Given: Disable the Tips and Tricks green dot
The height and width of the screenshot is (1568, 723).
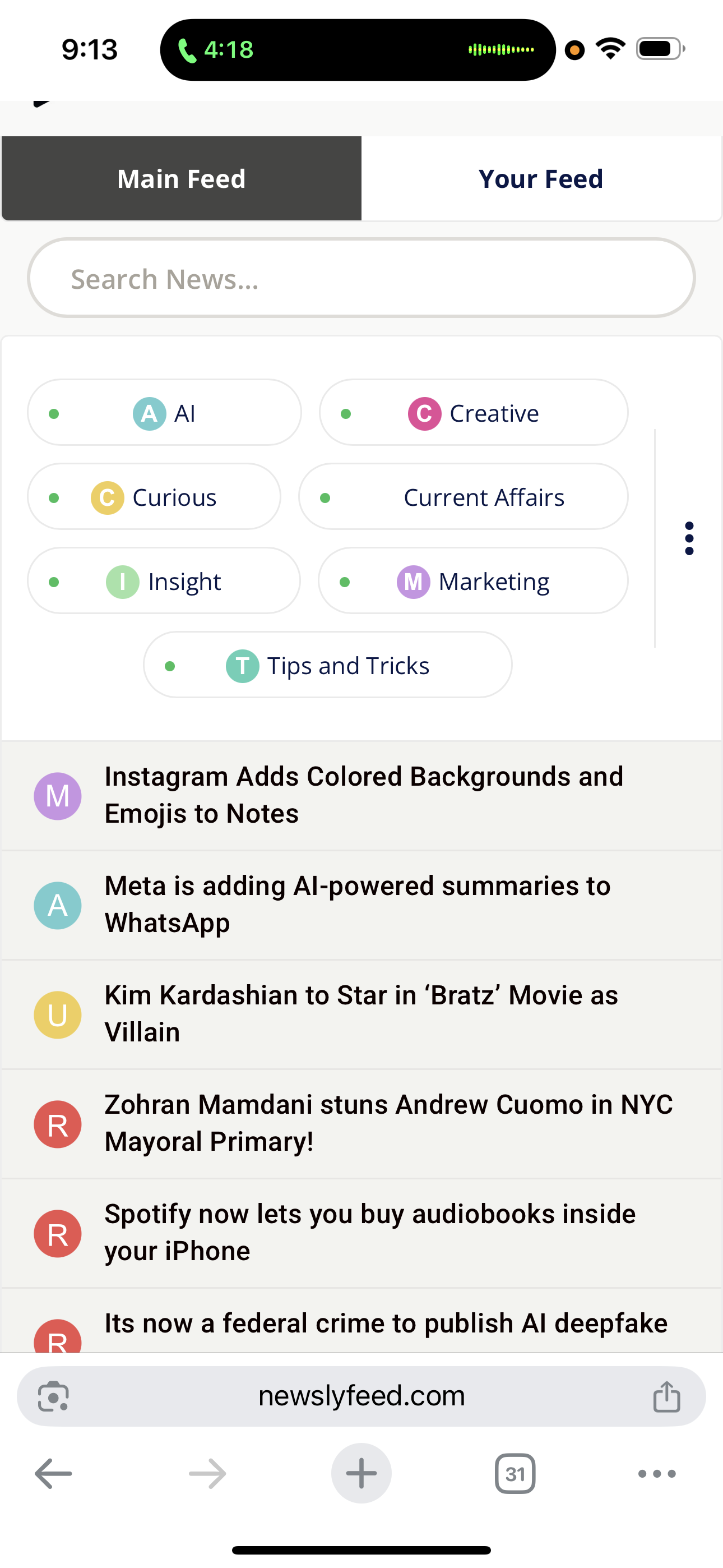Looking at the screenshot, I should 170,665.
